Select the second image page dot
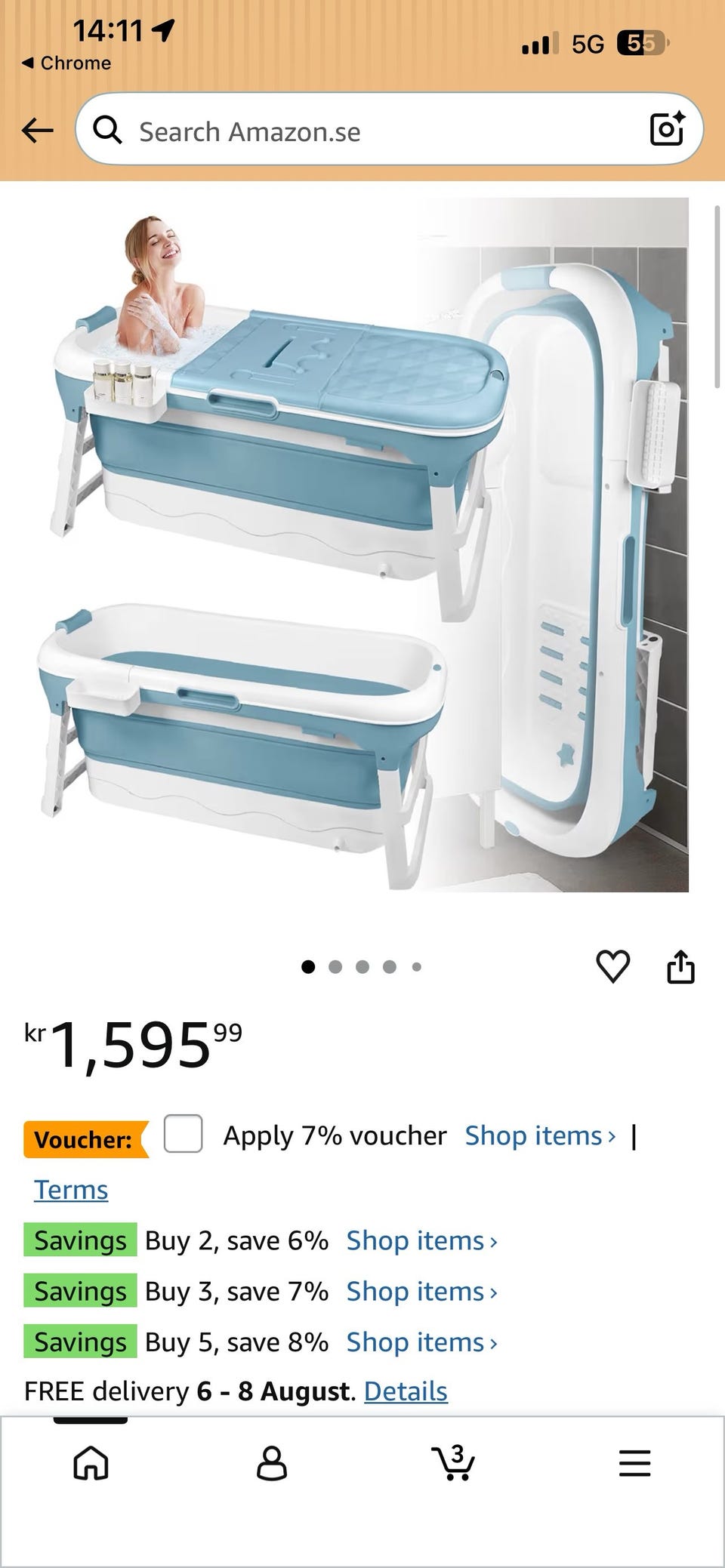The height and width of the screenshot is (1568, 725). click(335, 966)
